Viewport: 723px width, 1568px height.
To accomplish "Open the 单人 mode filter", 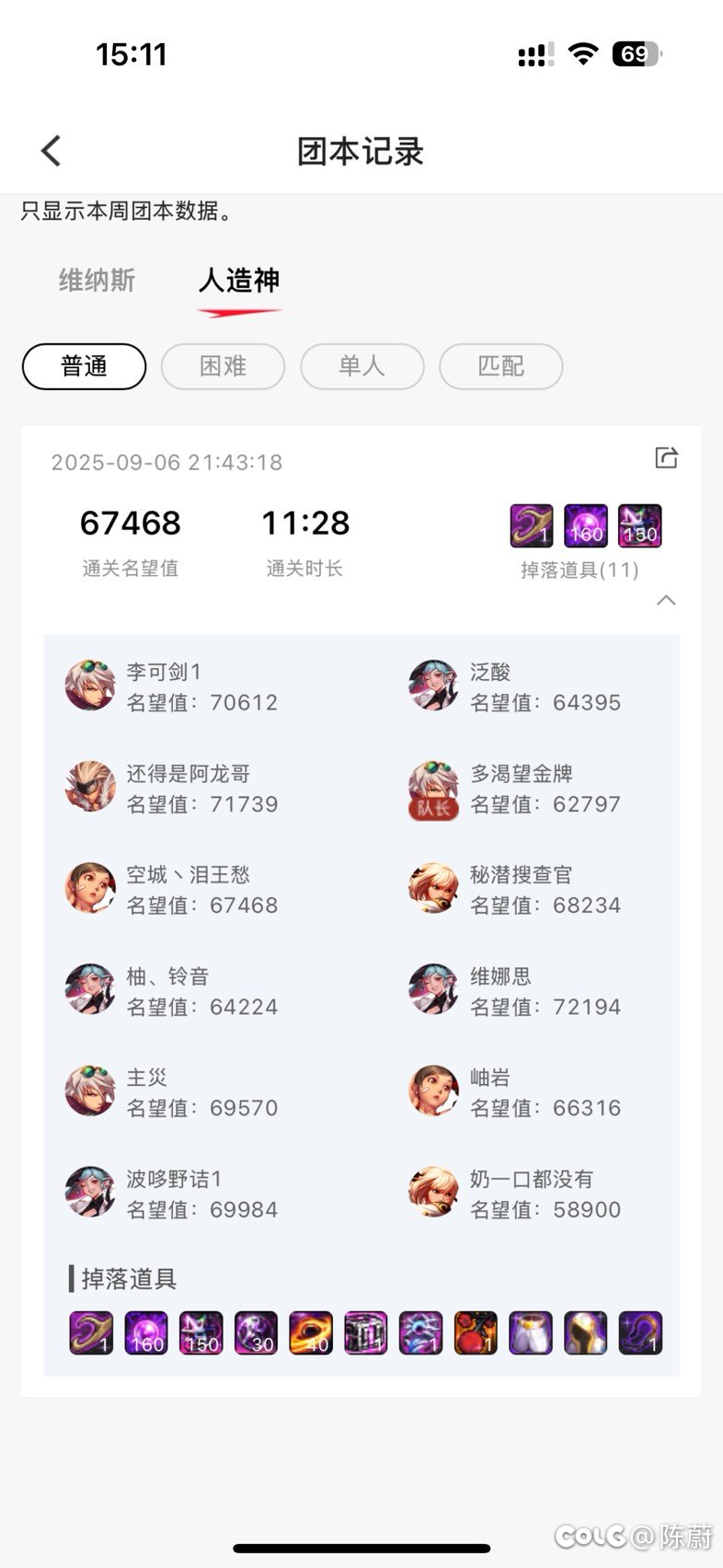I will (x=362, y=366).
